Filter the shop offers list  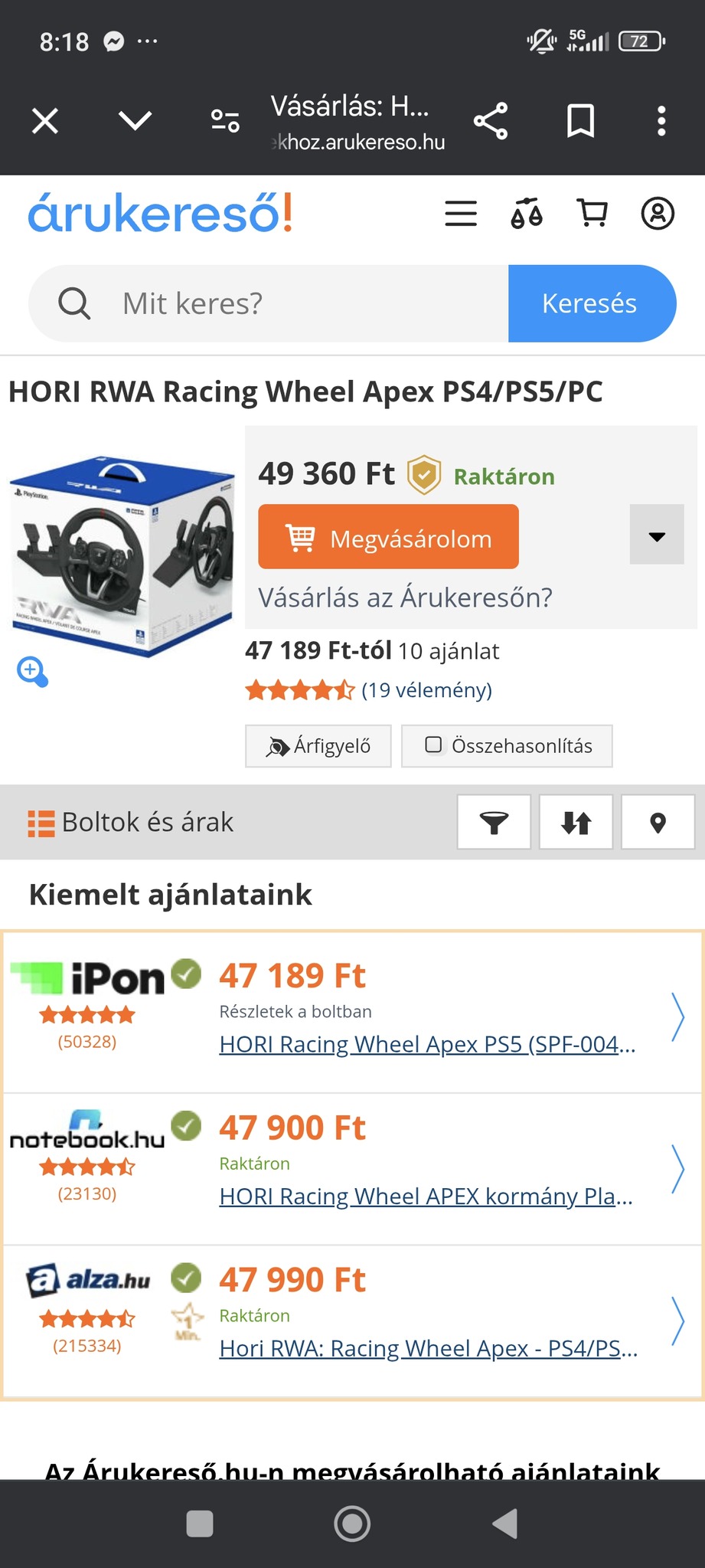[x=494, y=823]
